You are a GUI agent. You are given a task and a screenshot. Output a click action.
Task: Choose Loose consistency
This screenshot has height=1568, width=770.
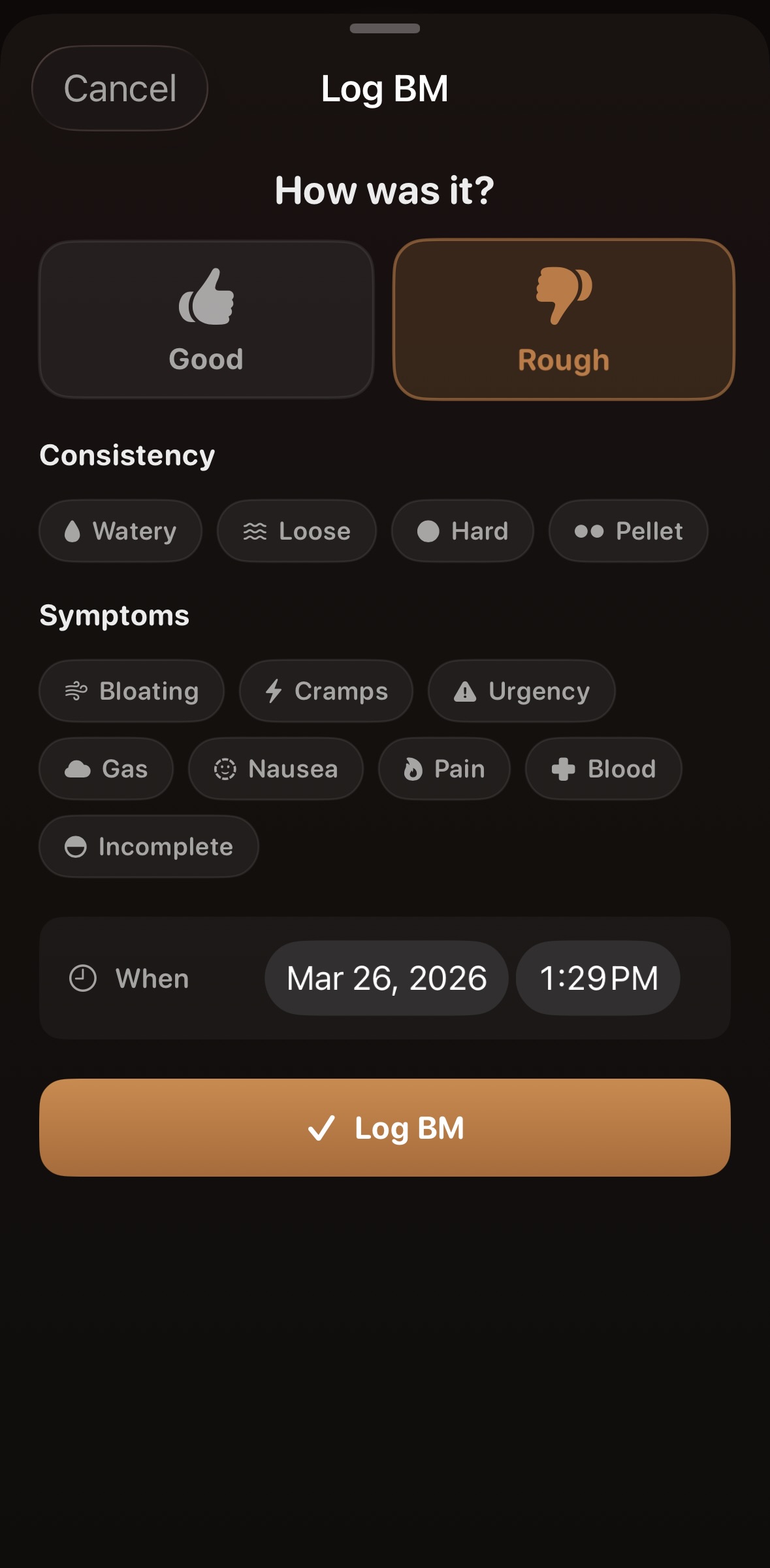[297, 531]
